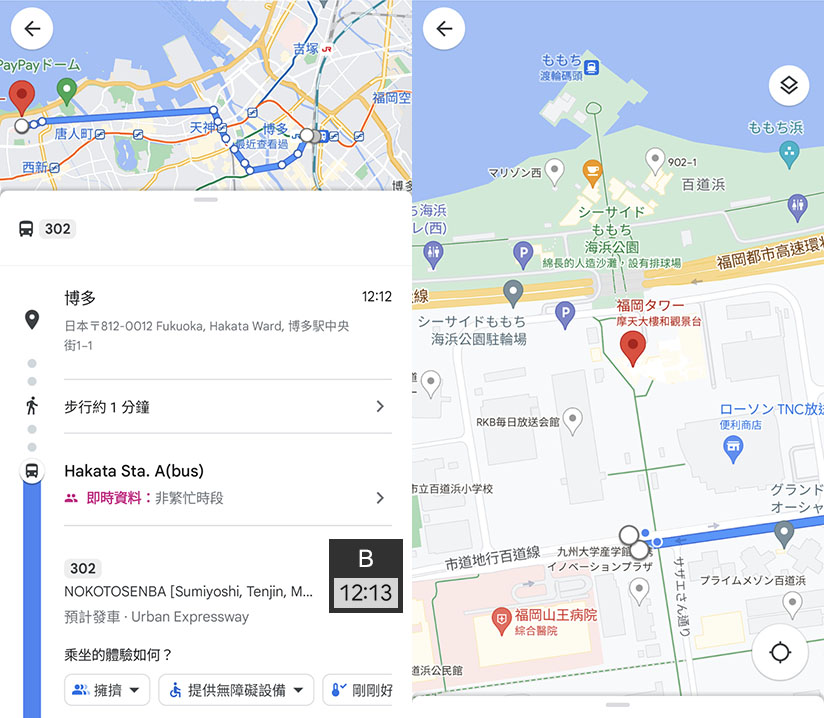
Task: Go back from the Fukuoka Tower map
Action: coord(444,28)
